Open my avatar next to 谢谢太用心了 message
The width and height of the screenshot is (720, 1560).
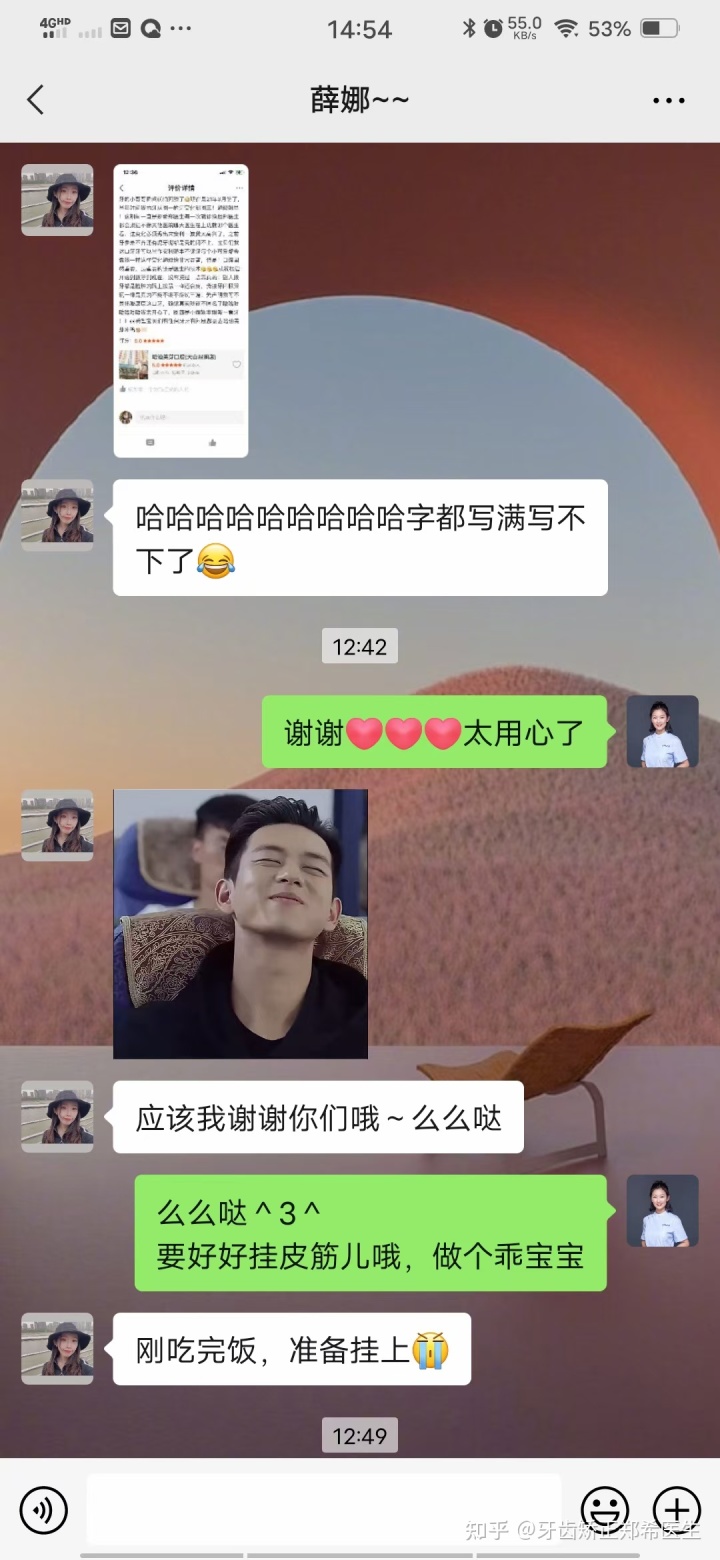[662, 731]
